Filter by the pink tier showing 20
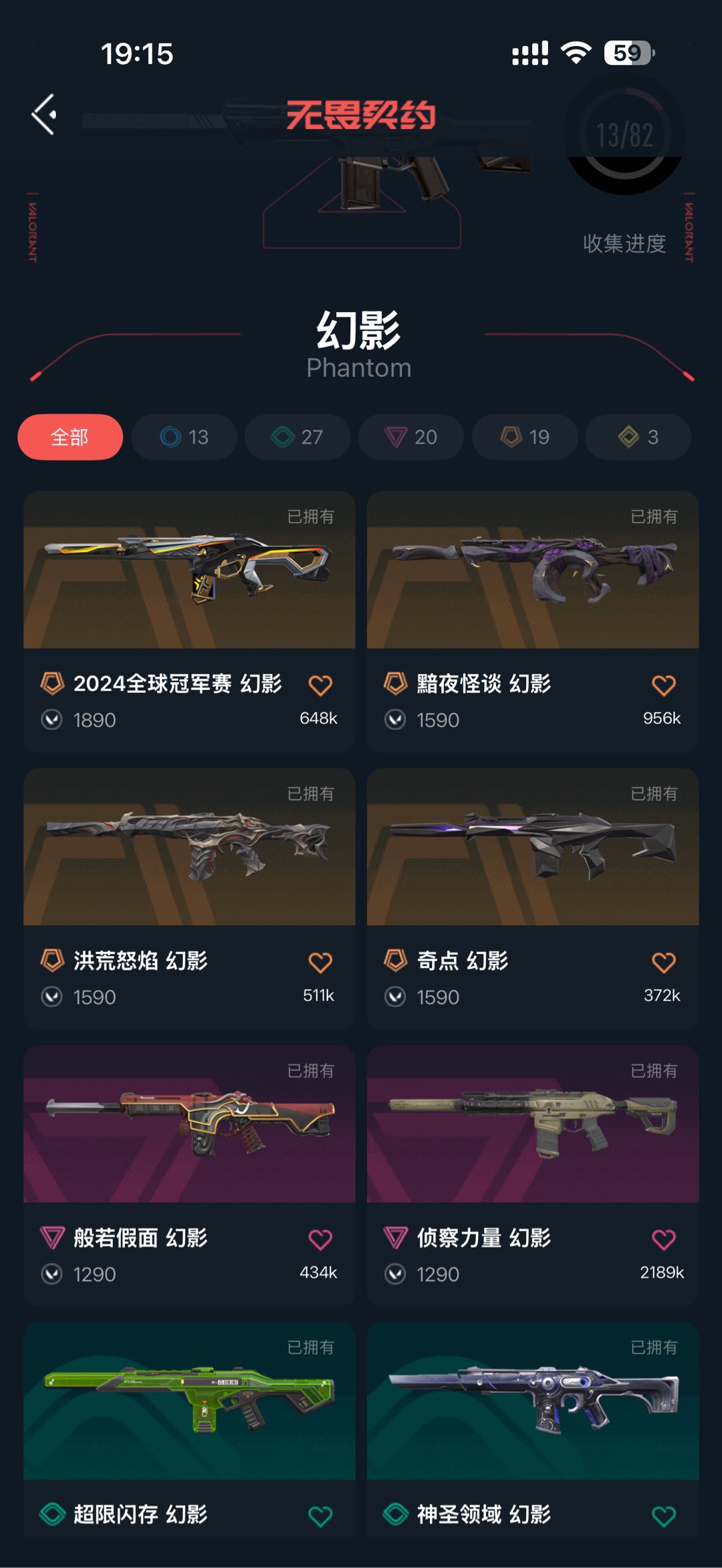 (411, 437)
